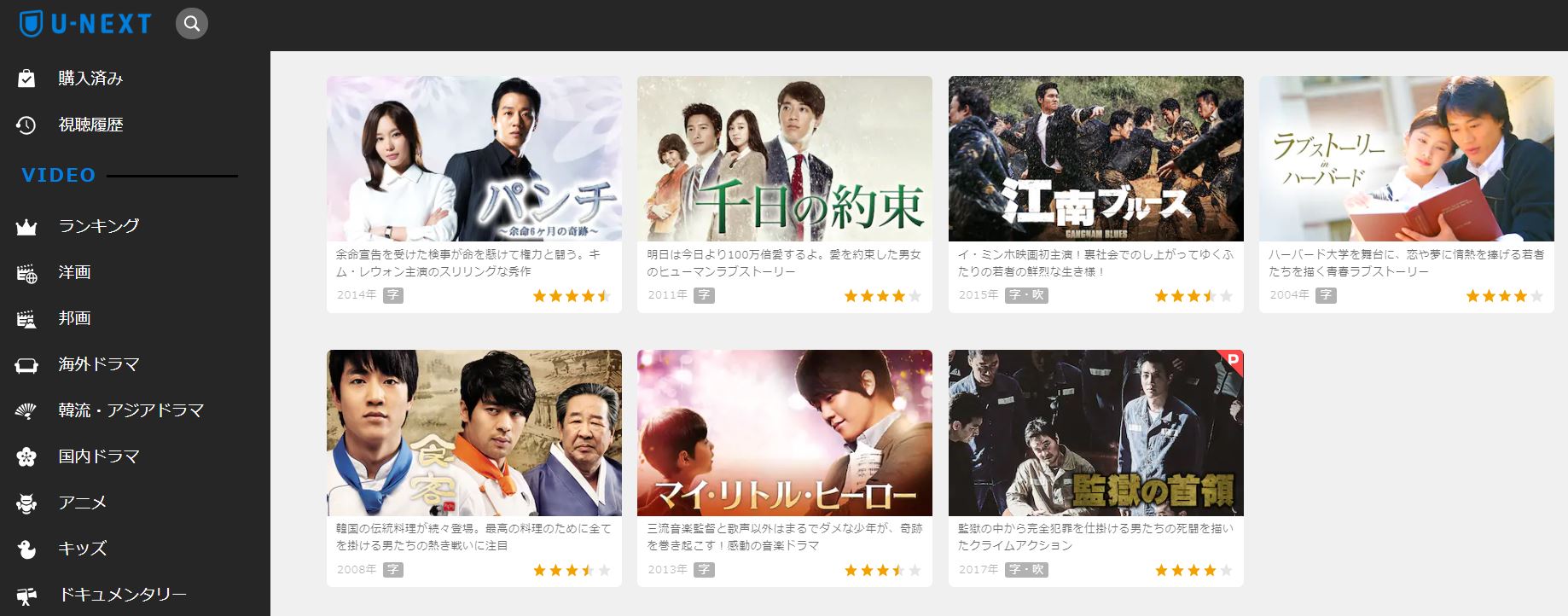The width and height of the screenshot is (1568, 616).
Task: Open the キッズ category
Action: point(82,549)
